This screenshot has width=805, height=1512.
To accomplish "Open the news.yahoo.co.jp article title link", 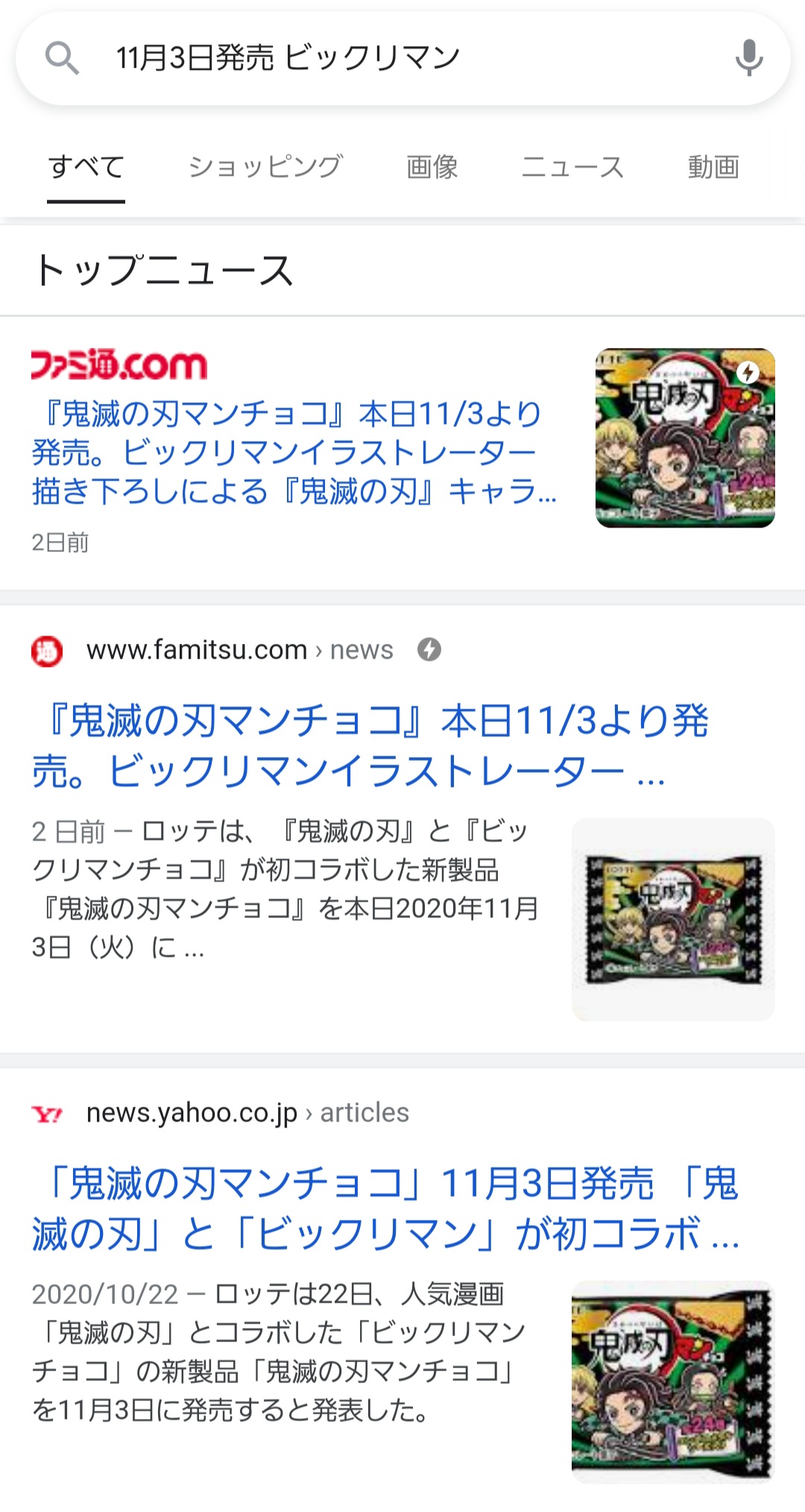I will coord(385,1208).
